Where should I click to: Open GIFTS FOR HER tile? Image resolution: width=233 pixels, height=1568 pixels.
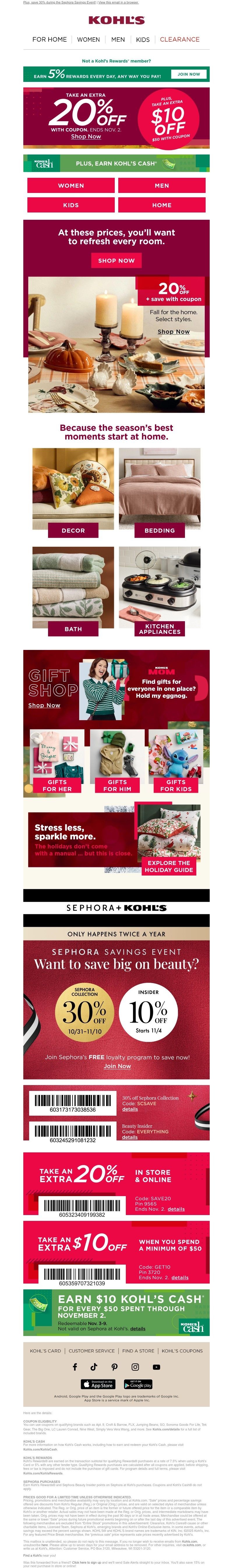[x=57, y=785]
